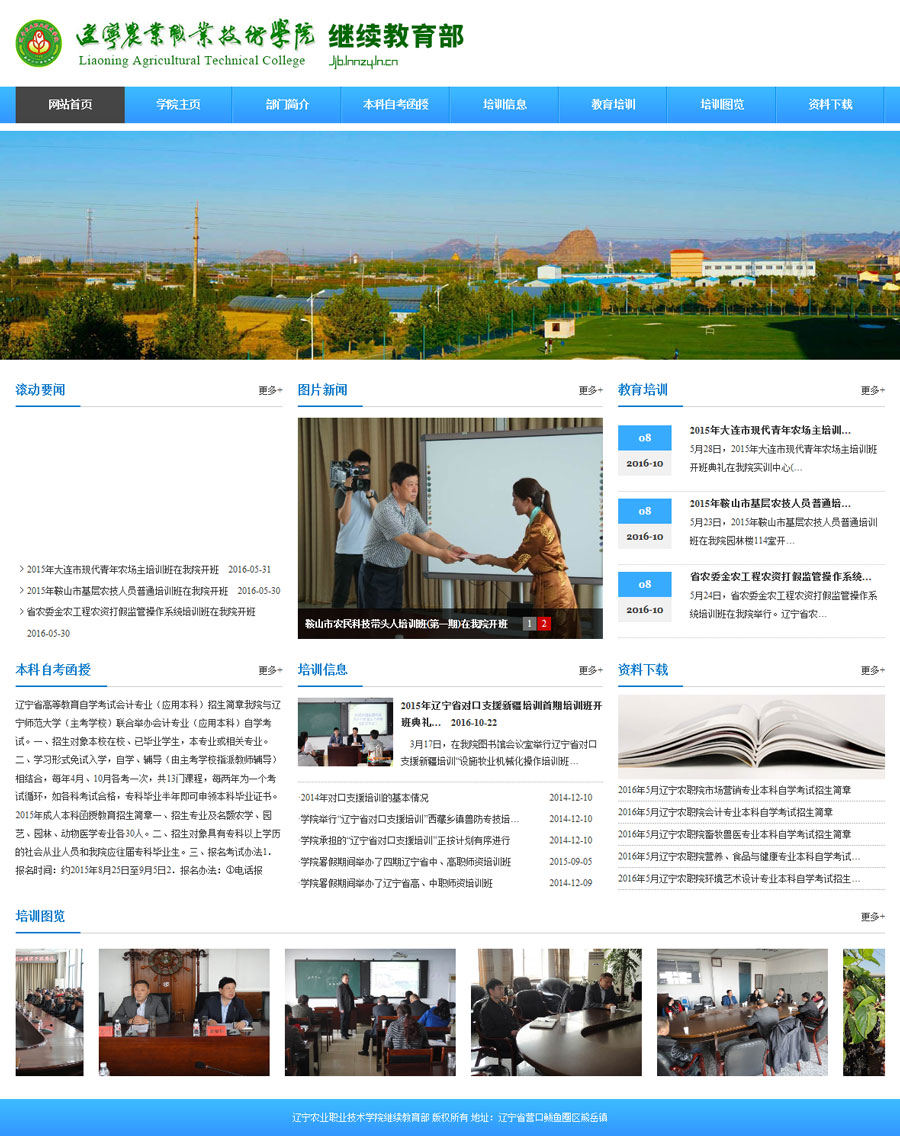Open news 2015年大连市现代青年农场主培训班在我院开班
Viewport: 900px width, 1136px height.
(122, 569)
